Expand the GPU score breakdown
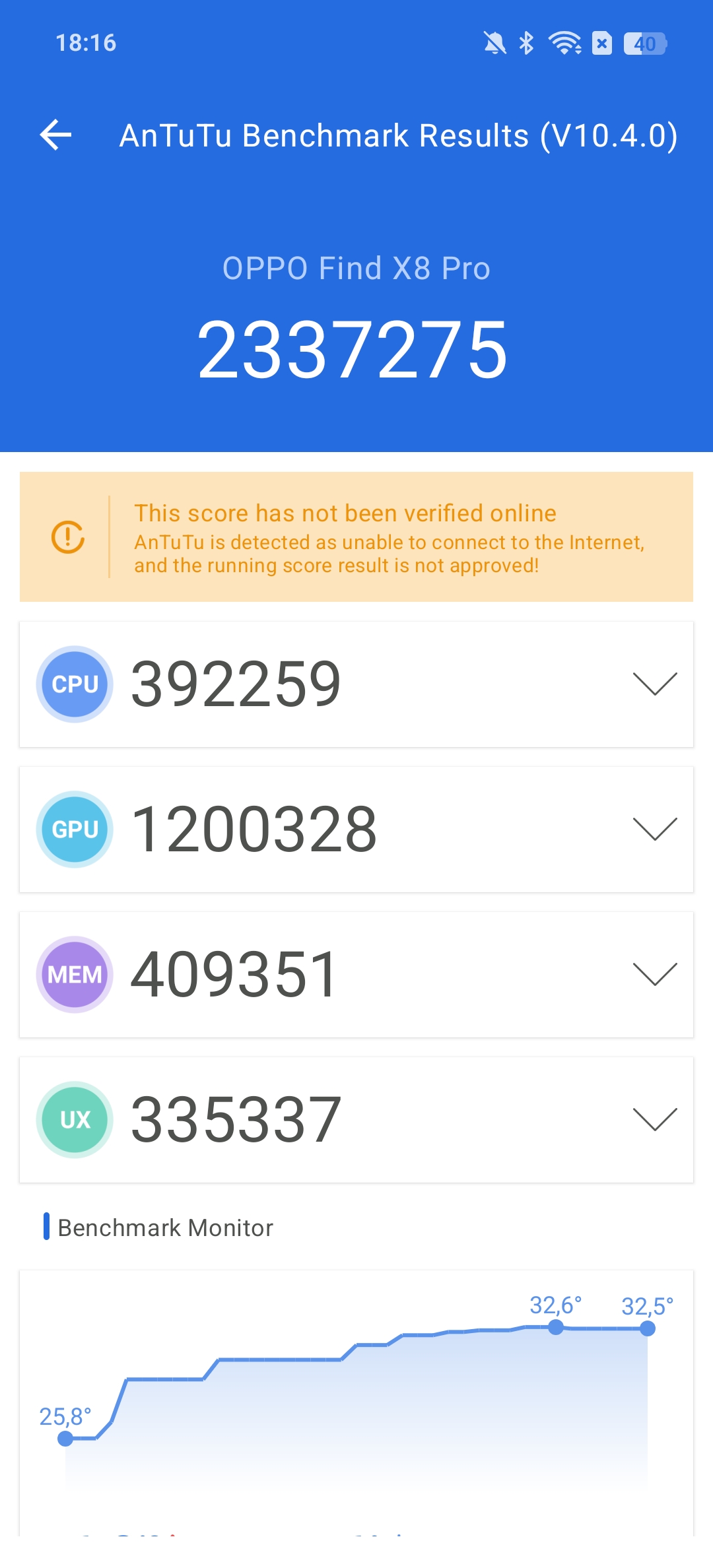The image size is (713, 1568). click(655, 829)
